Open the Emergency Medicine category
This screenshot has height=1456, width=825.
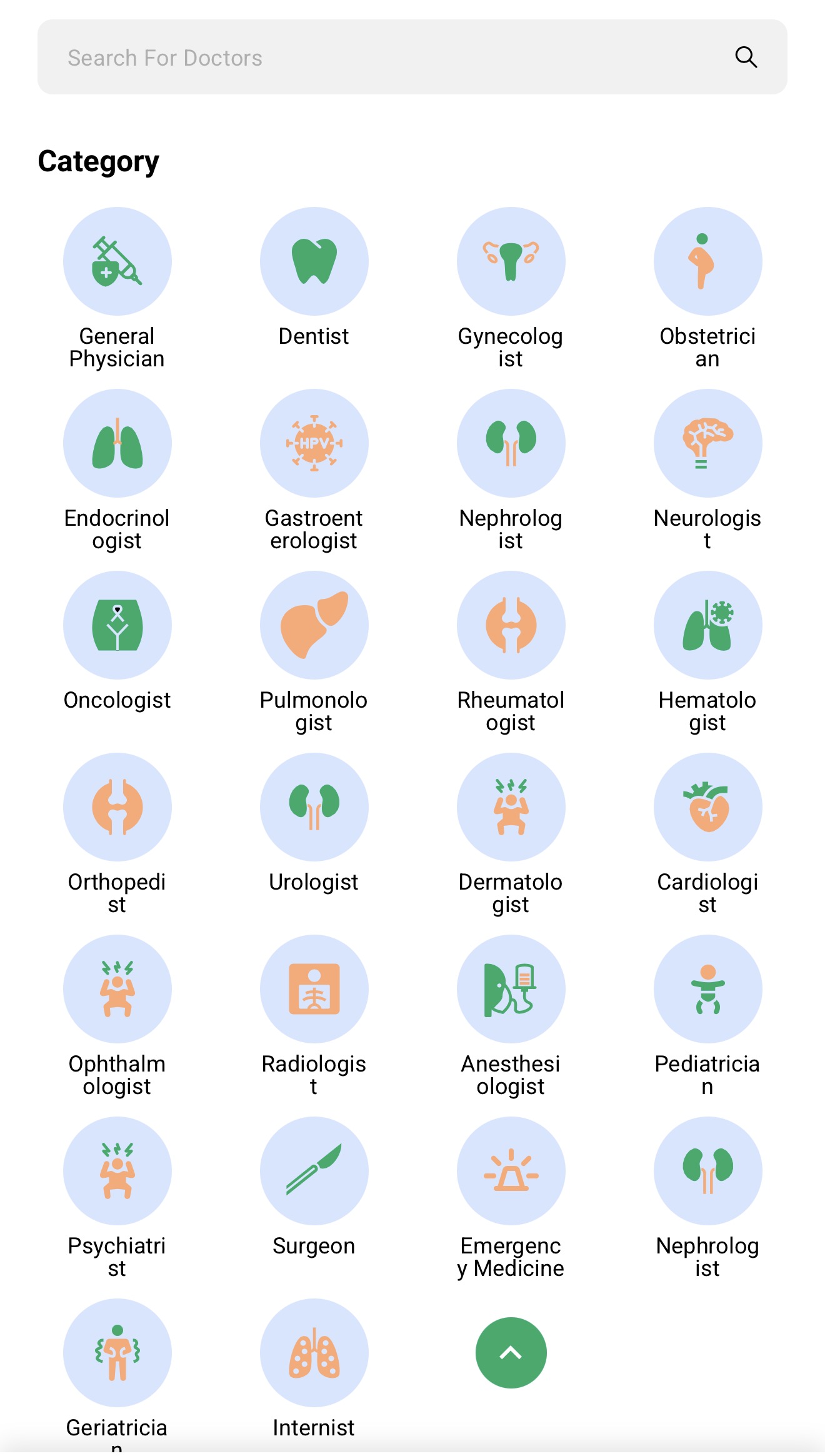[x=511, y=1171]
